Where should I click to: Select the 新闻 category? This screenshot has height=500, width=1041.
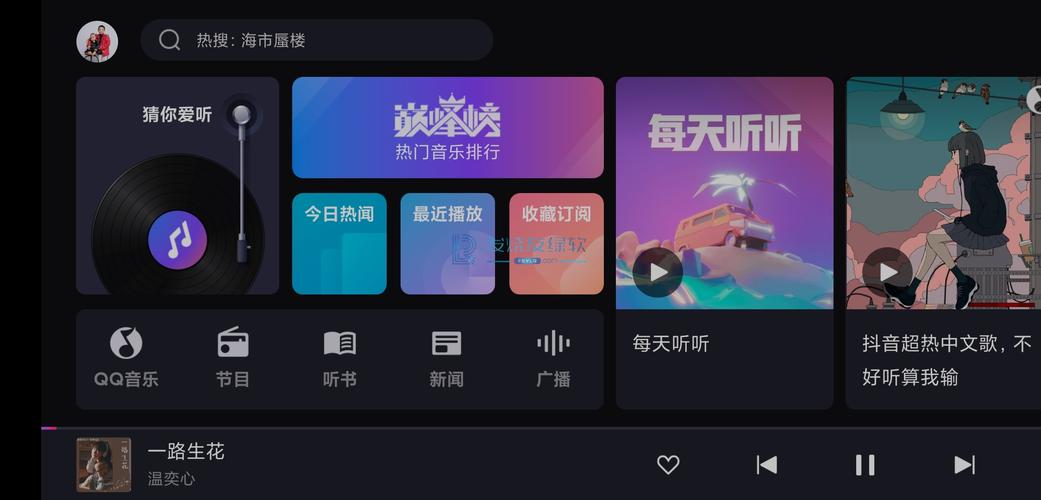tap(446, 358)
